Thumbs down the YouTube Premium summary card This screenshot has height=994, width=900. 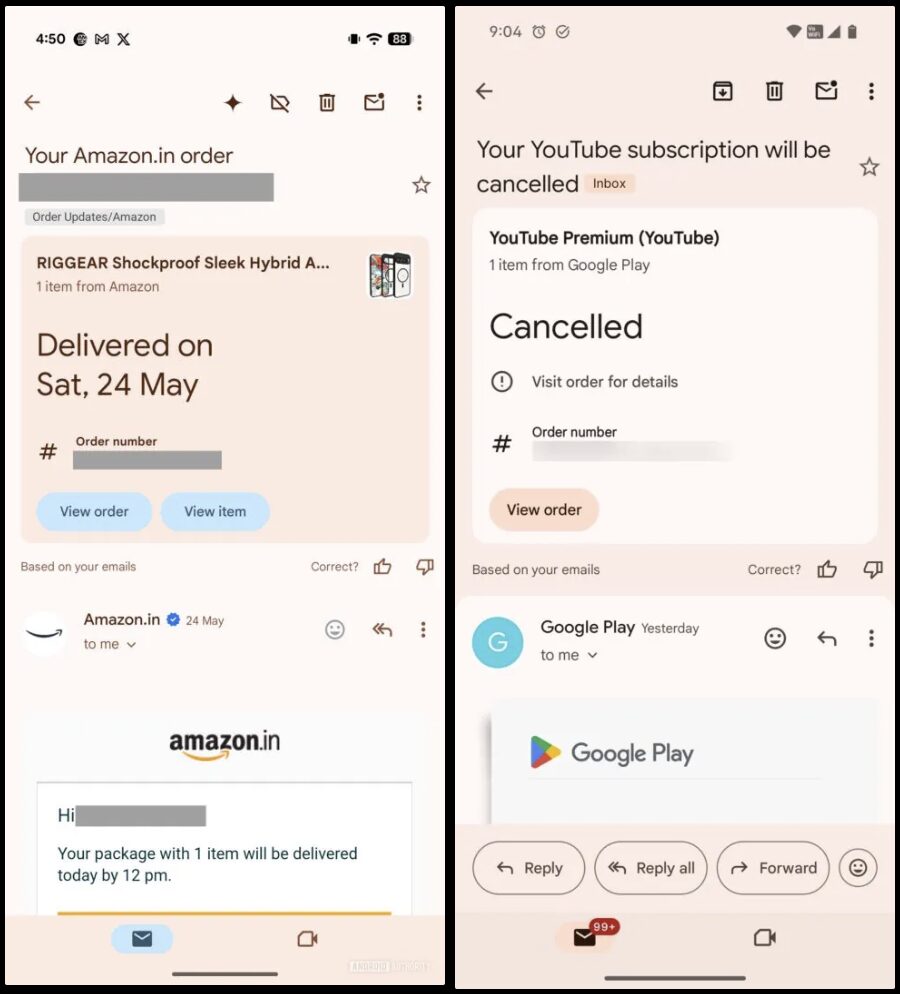(x=872, y=570)
